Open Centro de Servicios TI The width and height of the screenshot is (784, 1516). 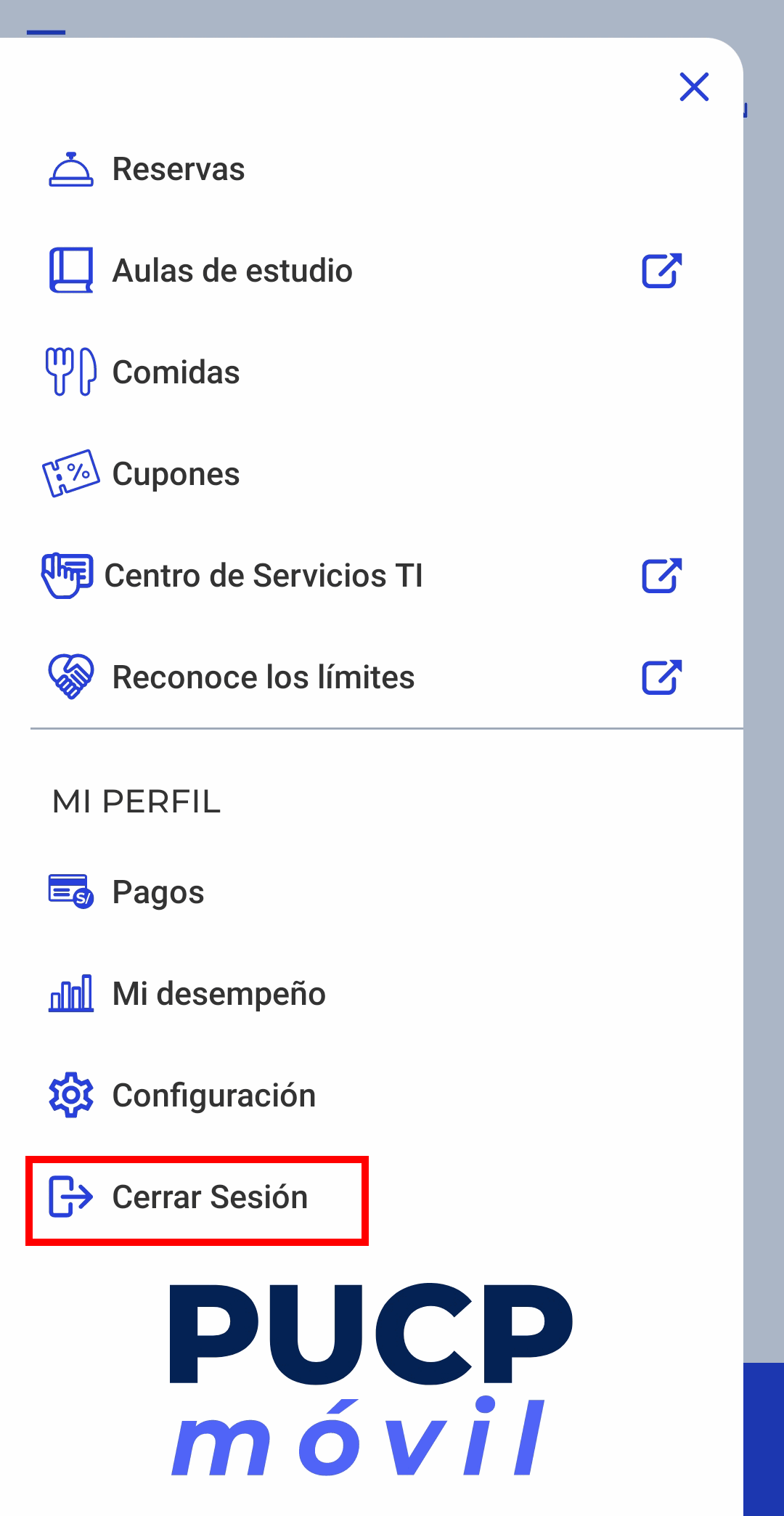[263, 576]
